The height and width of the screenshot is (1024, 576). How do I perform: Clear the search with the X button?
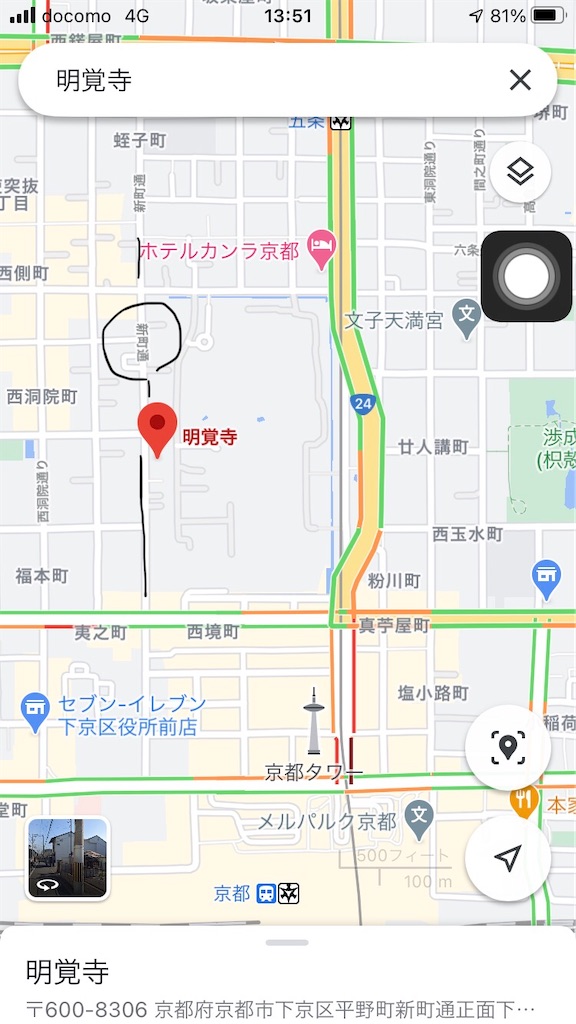pyautogui.click(x=520, y=80)
